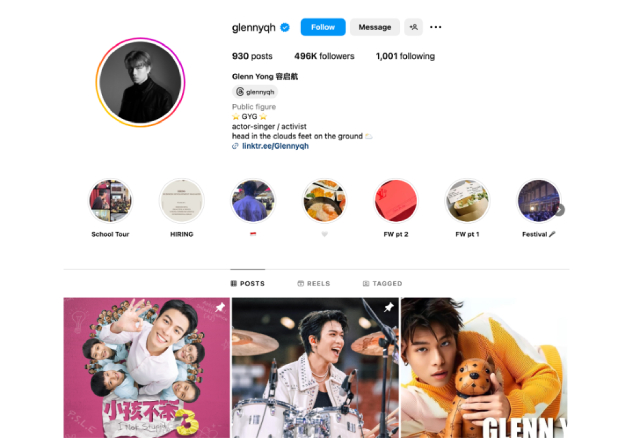Switch to the Tagged tab

pyautogui.click(x=382, y=284)
